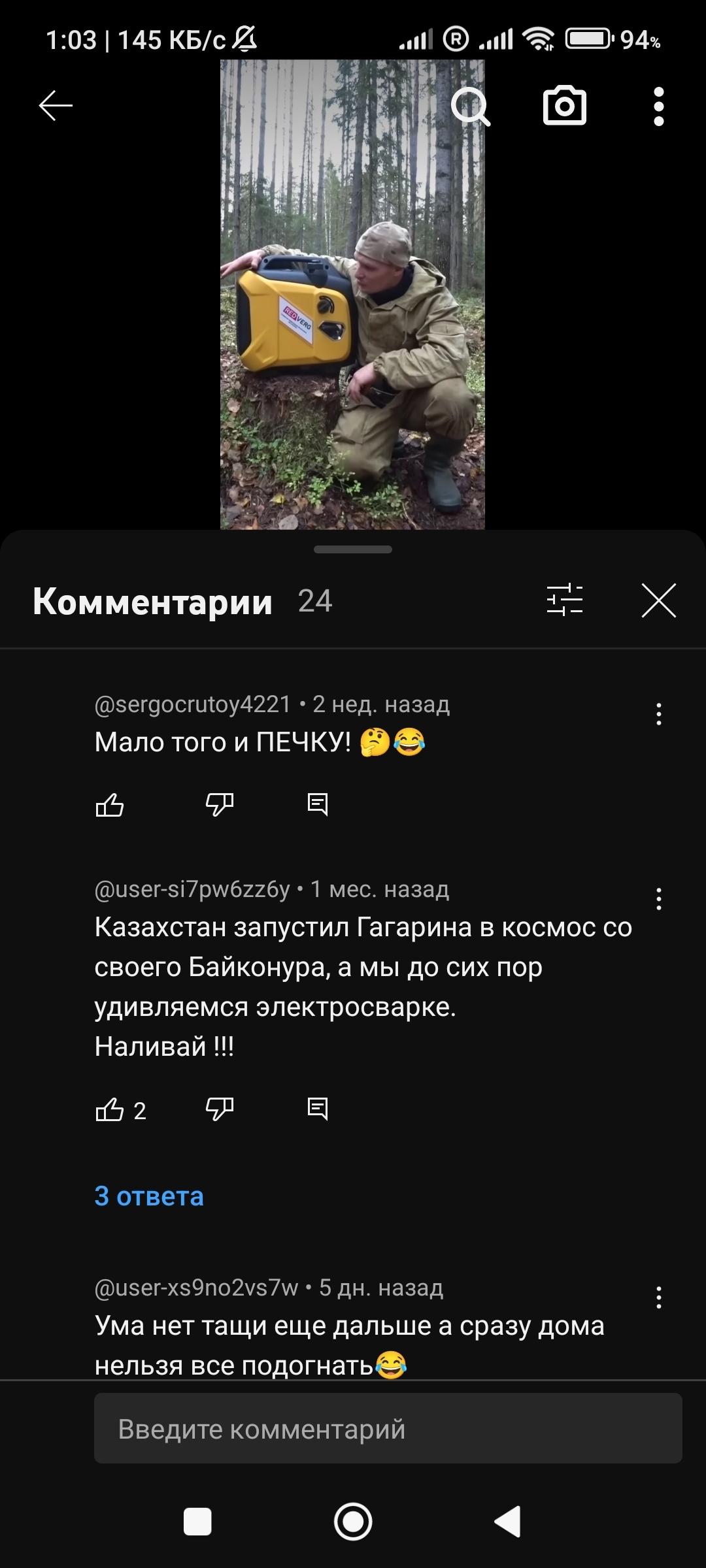This screenshot has width=706, height=1568.
Task: Open options for @sergocrutoy4221's comment
Action: 659,714
